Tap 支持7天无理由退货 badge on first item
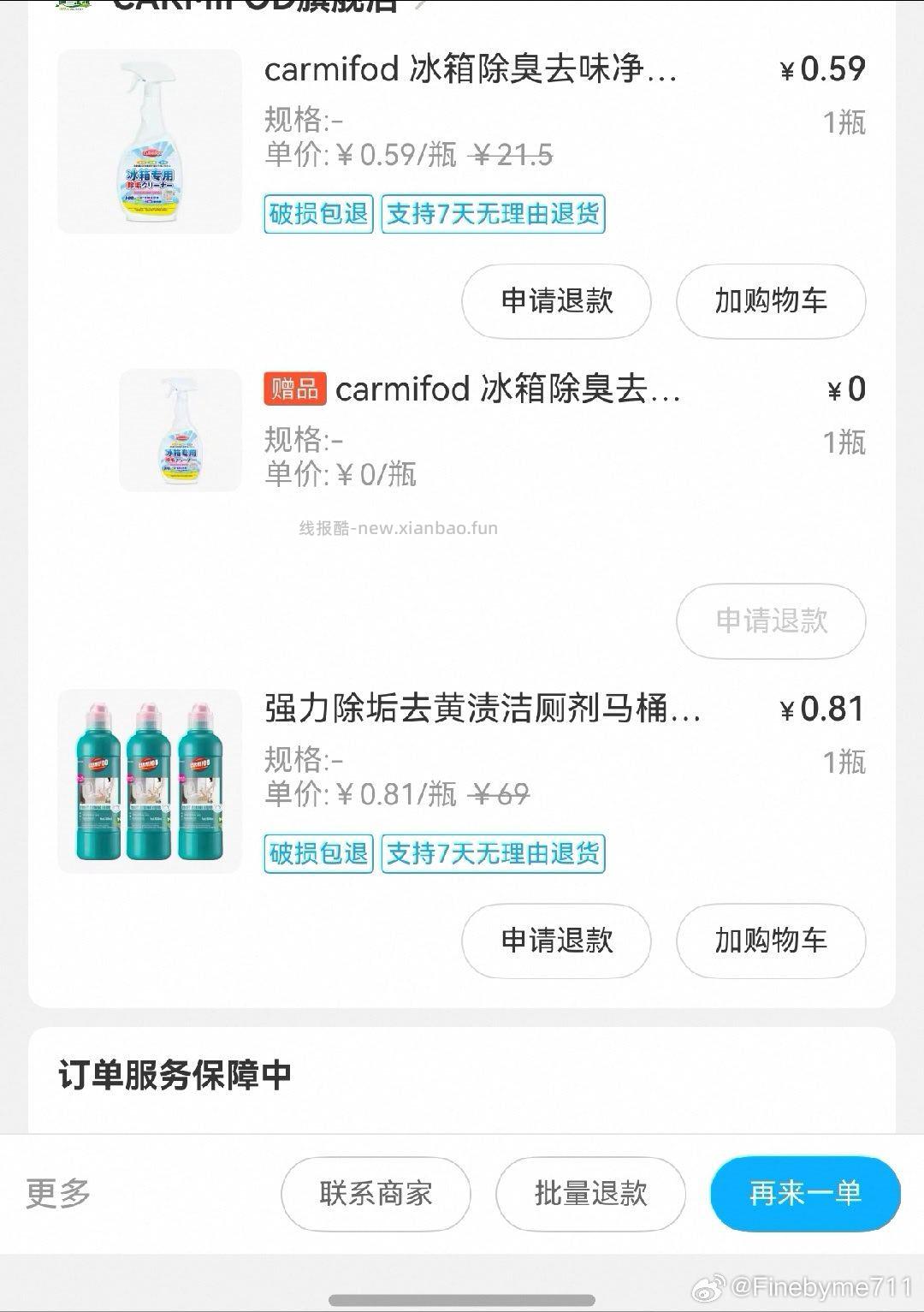 click(x=495, y=216)
